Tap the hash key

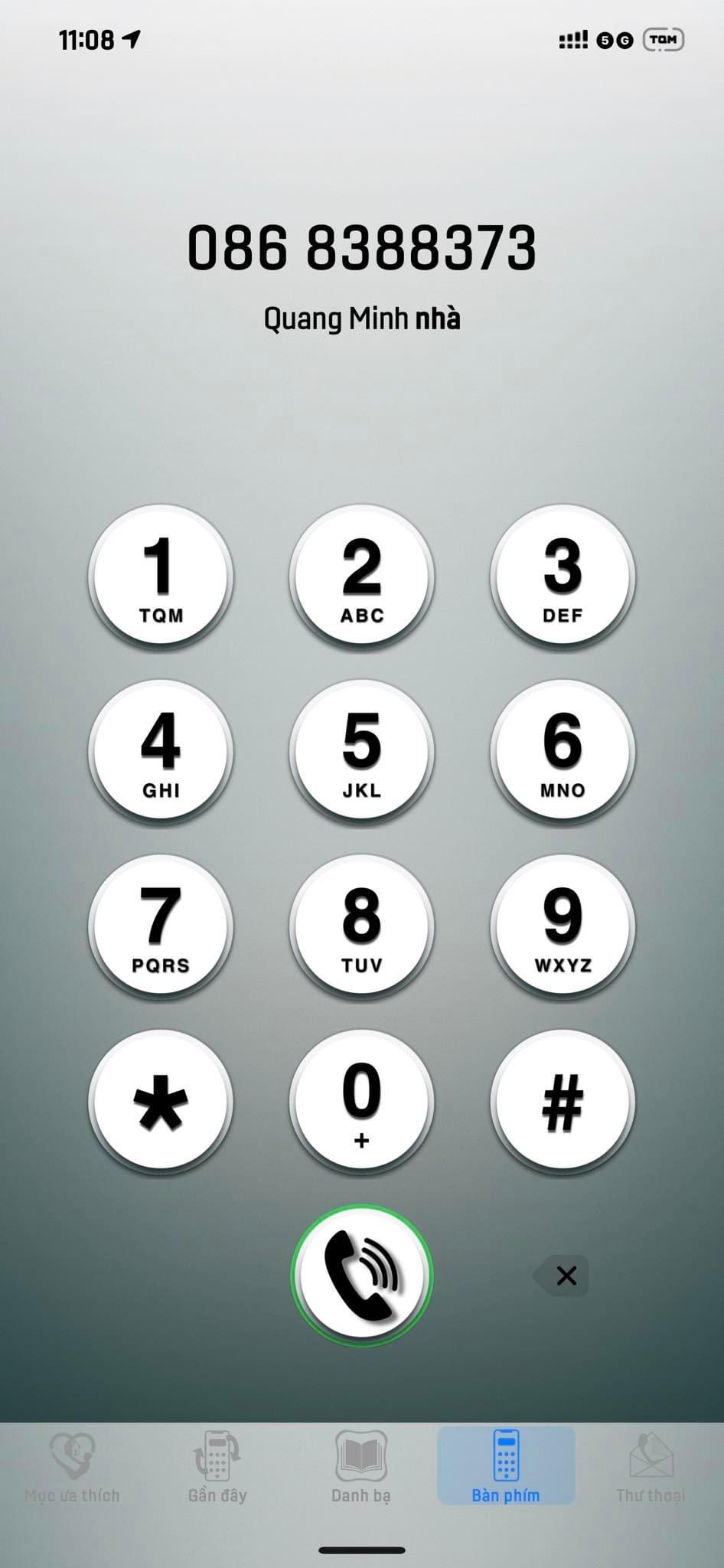click(563, 1102)
